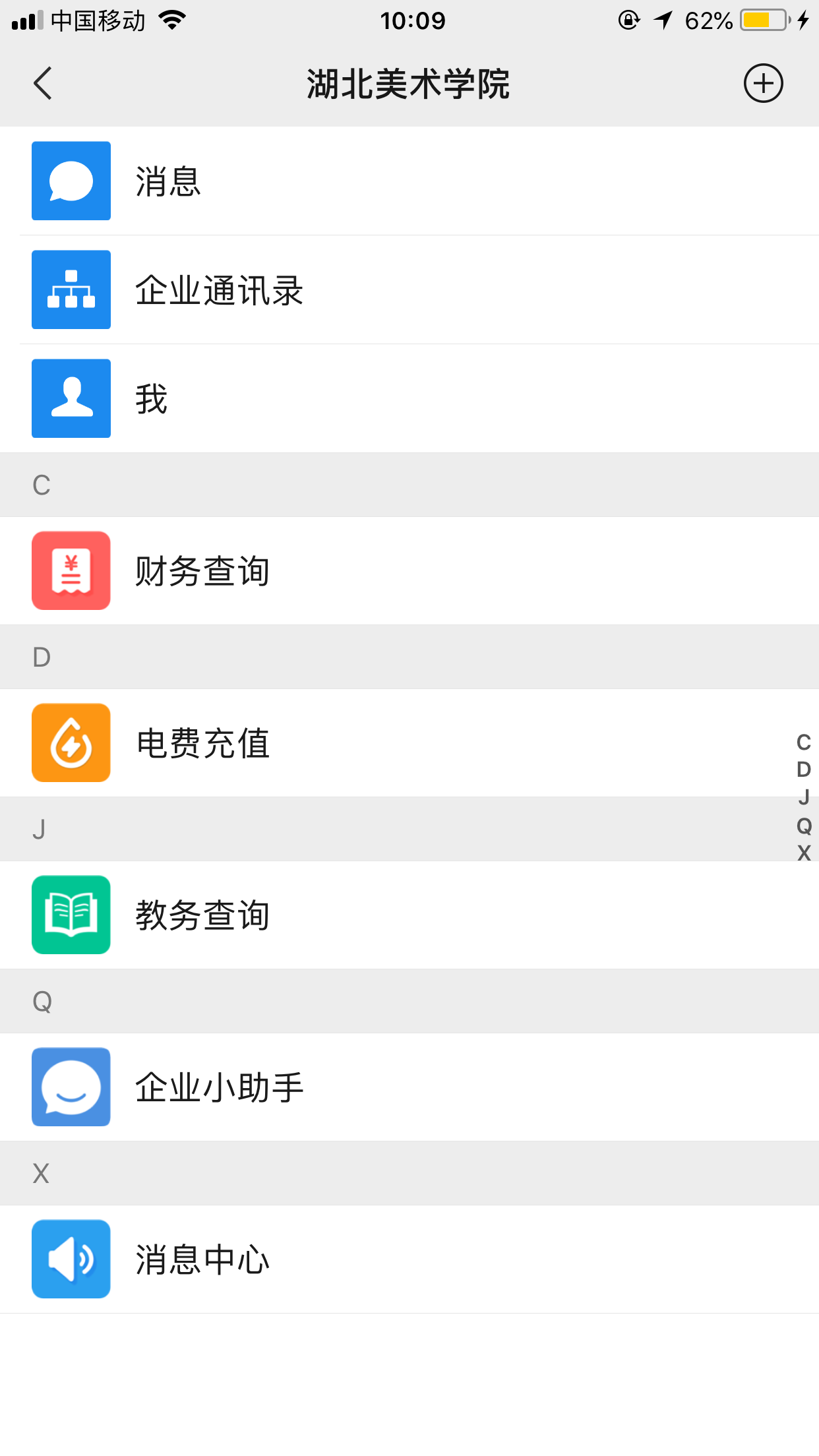Jump to section Q in the side index
Screen dimensions: 819x1456
[804, 826]
